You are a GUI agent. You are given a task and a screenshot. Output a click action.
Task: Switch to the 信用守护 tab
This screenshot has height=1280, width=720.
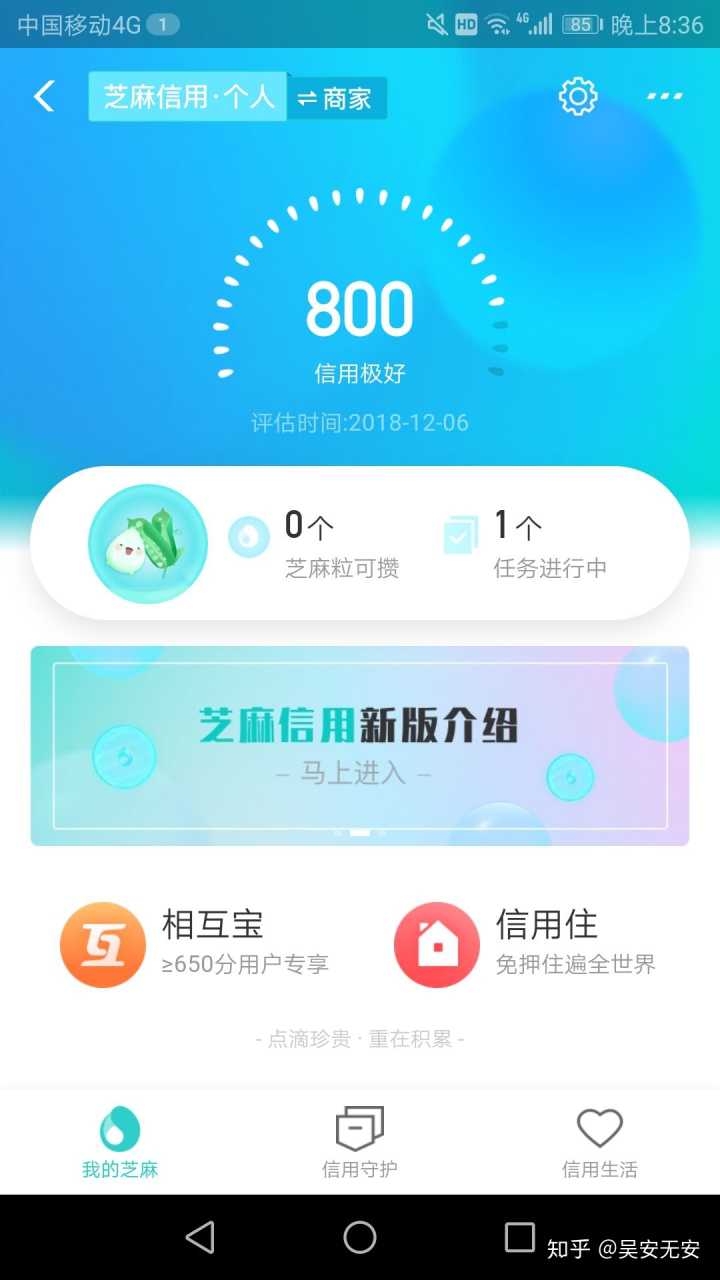click(x=360, y=1143)
